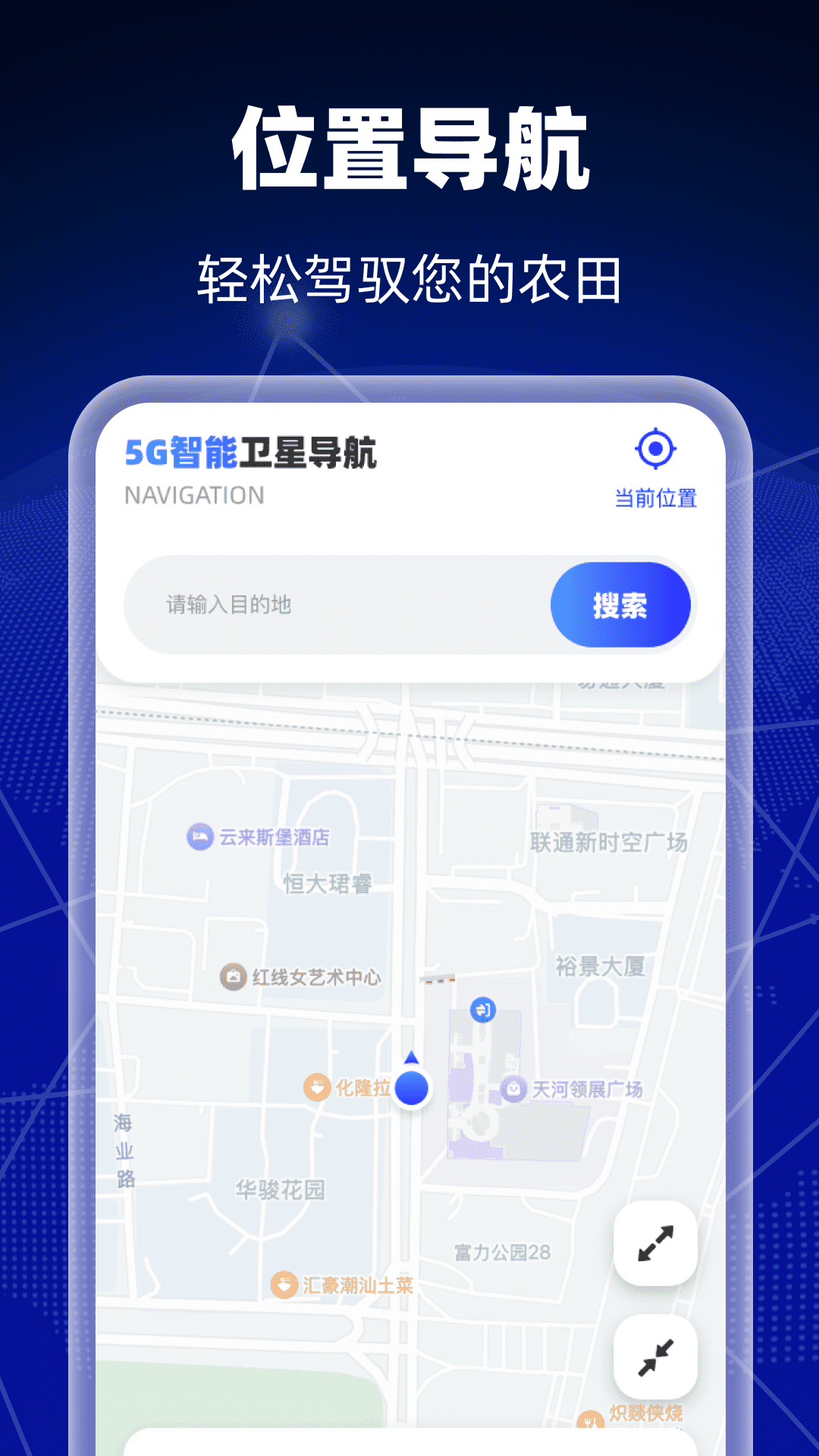The width and height of the screenshot is (819, 1456).
Task: Tap the 天河领展广场 shopping bag marker icon
Action: point(513,1087)
